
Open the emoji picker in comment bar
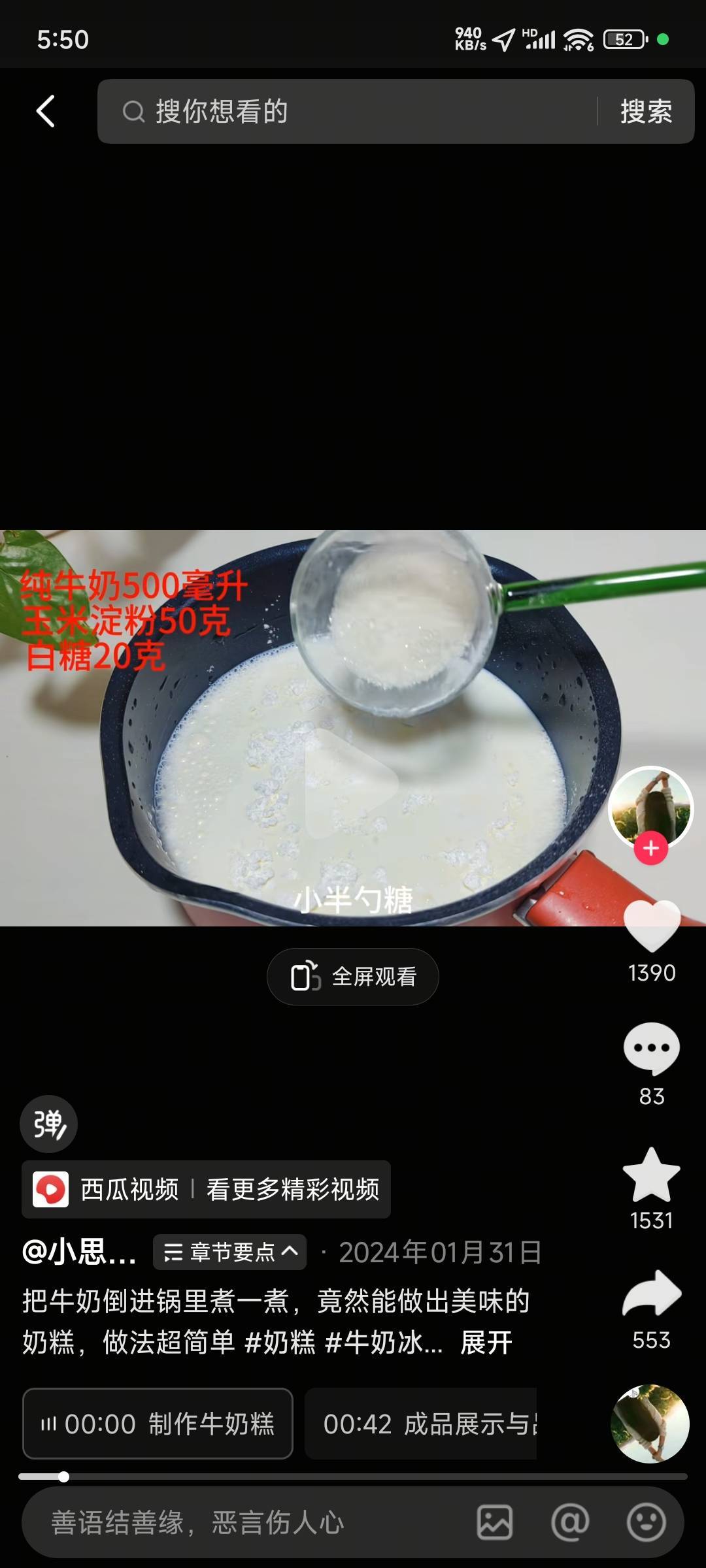click(x=646, y=1522)
